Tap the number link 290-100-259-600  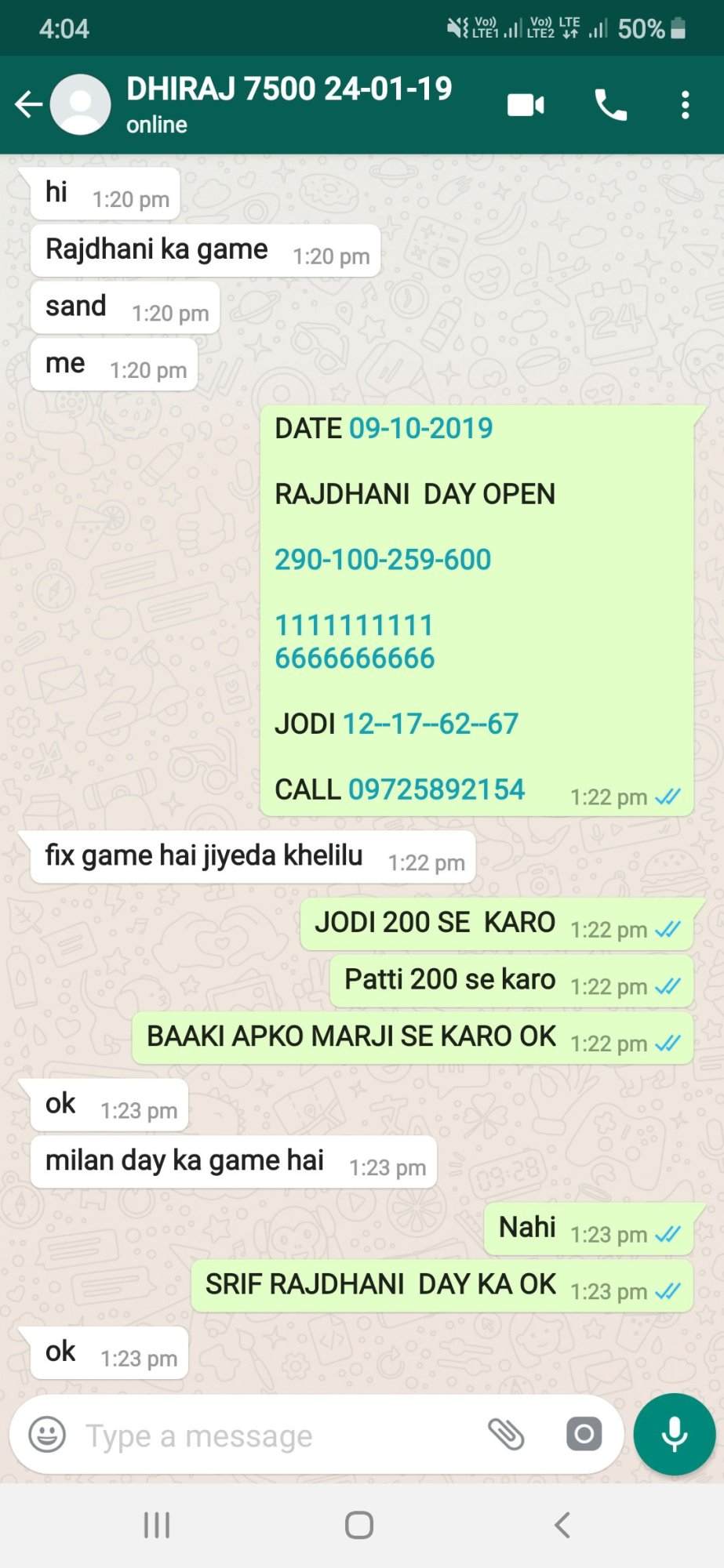(383, 560)
